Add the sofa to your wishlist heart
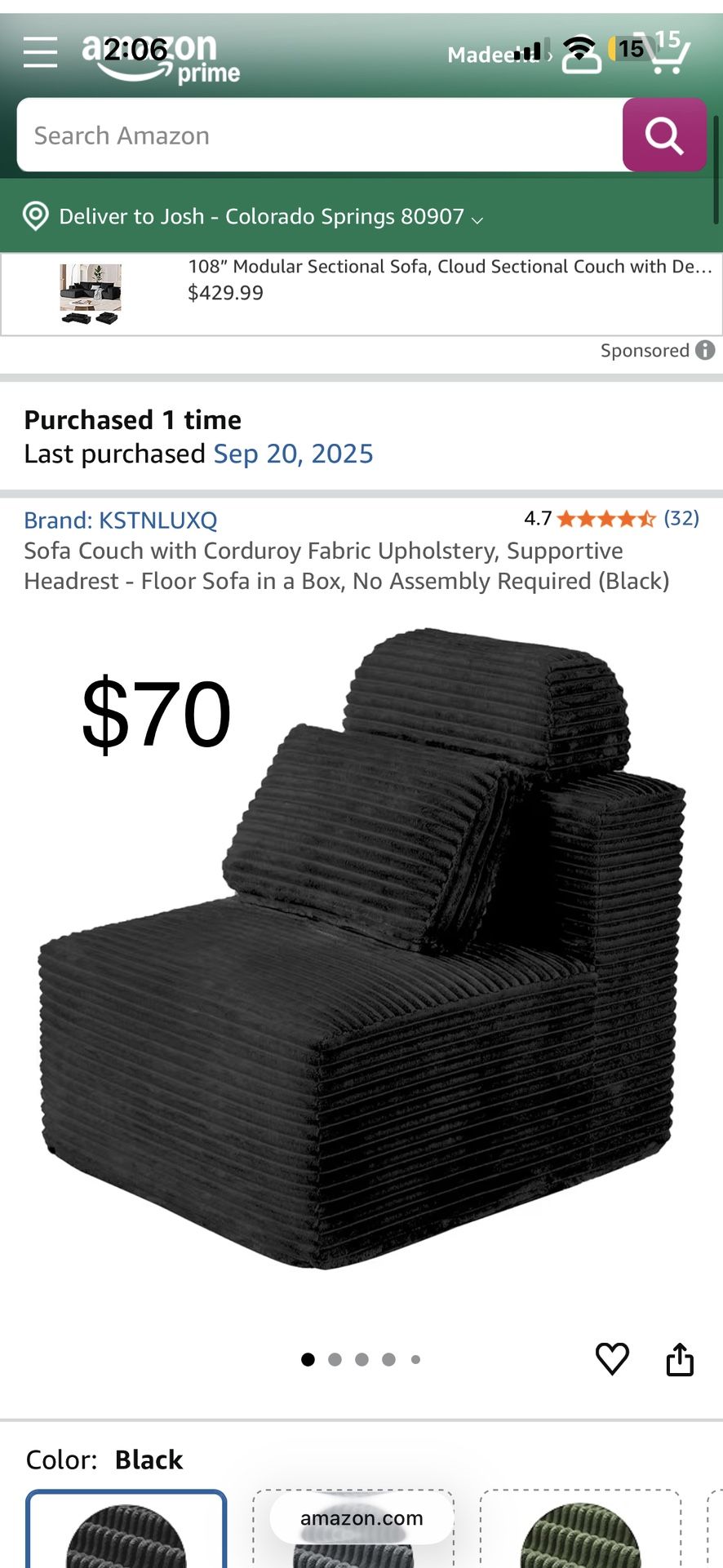This screenshot has width=723, height=1568. pos(612,1358)
